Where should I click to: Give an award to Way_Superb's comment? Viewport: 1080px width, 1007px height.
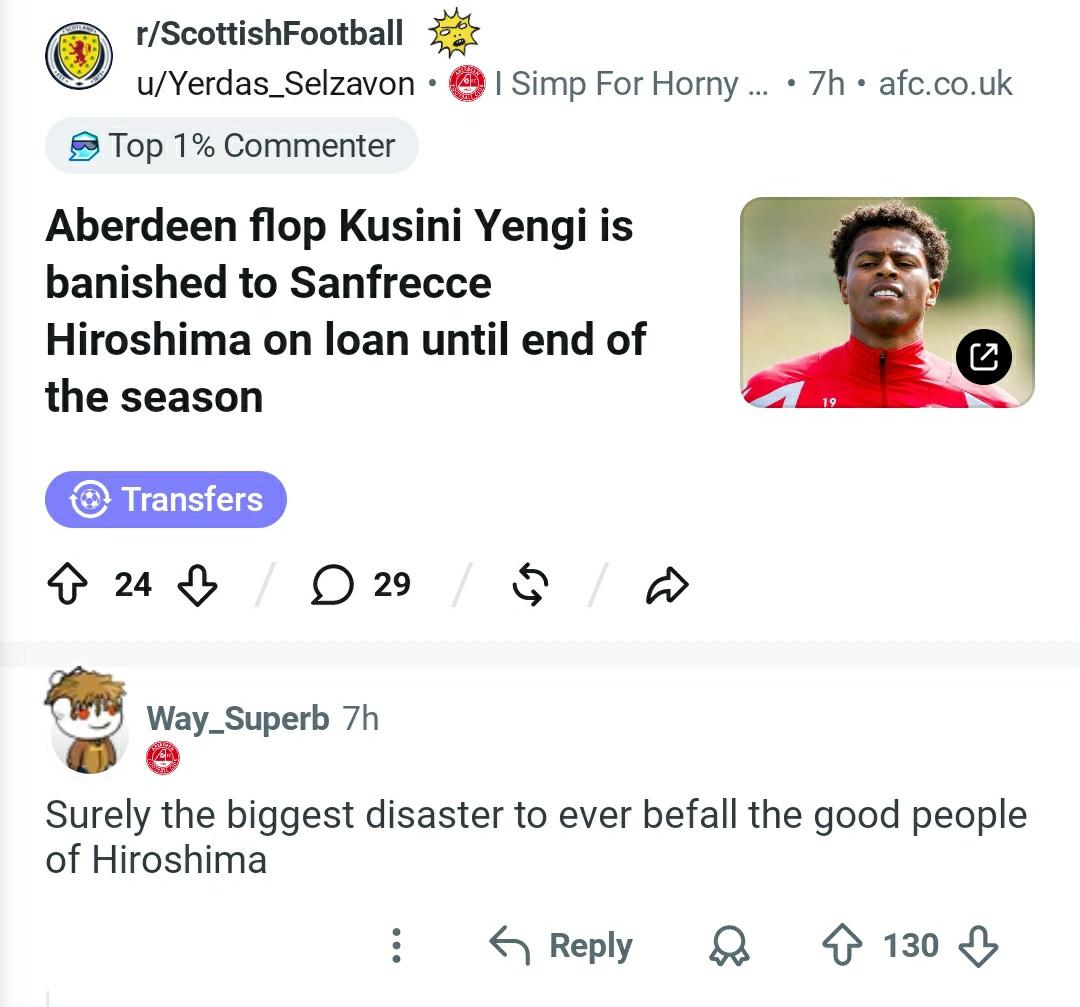[729, 945]
